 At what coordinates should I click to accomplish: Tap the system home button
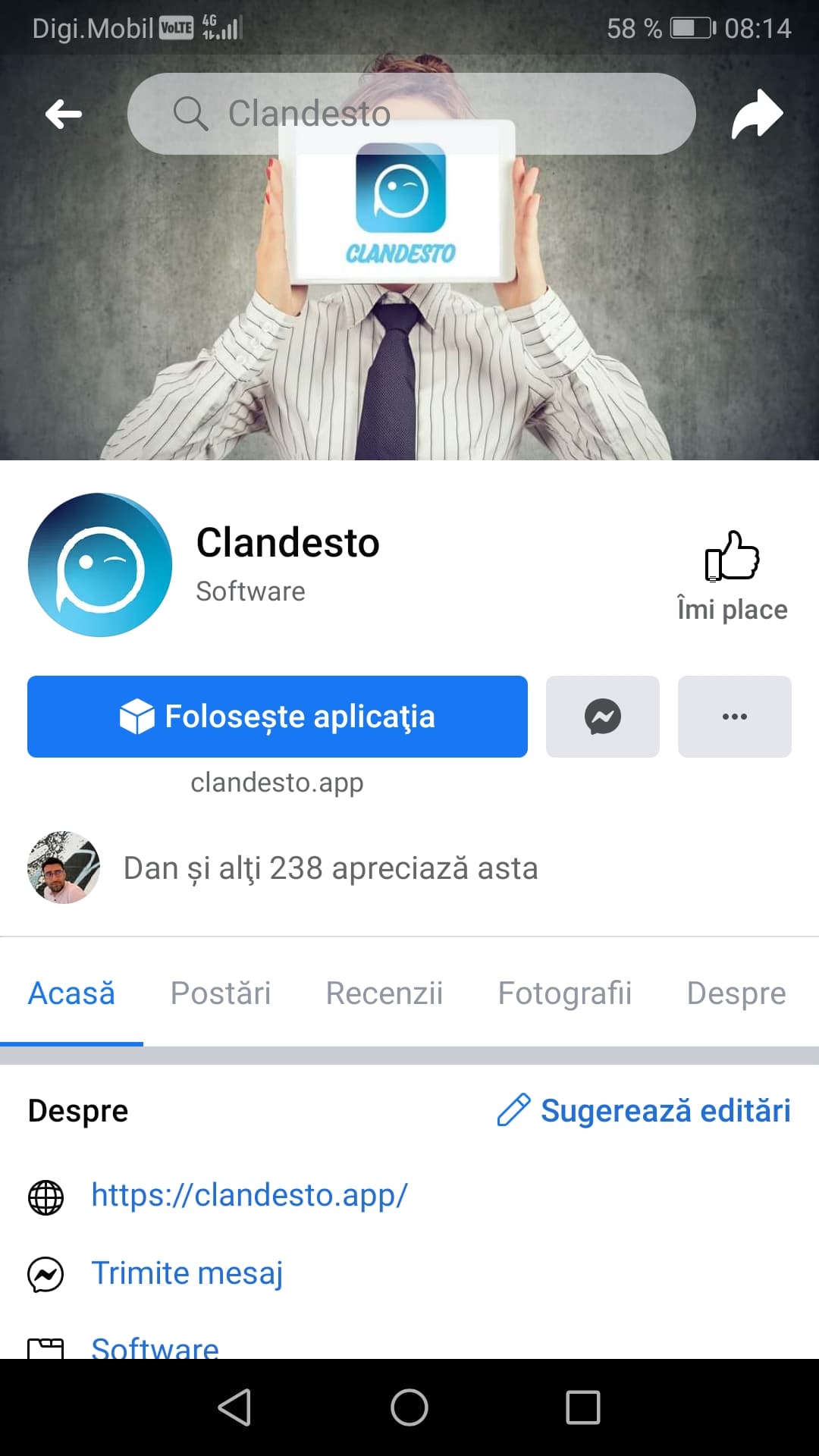(409, 1407)
